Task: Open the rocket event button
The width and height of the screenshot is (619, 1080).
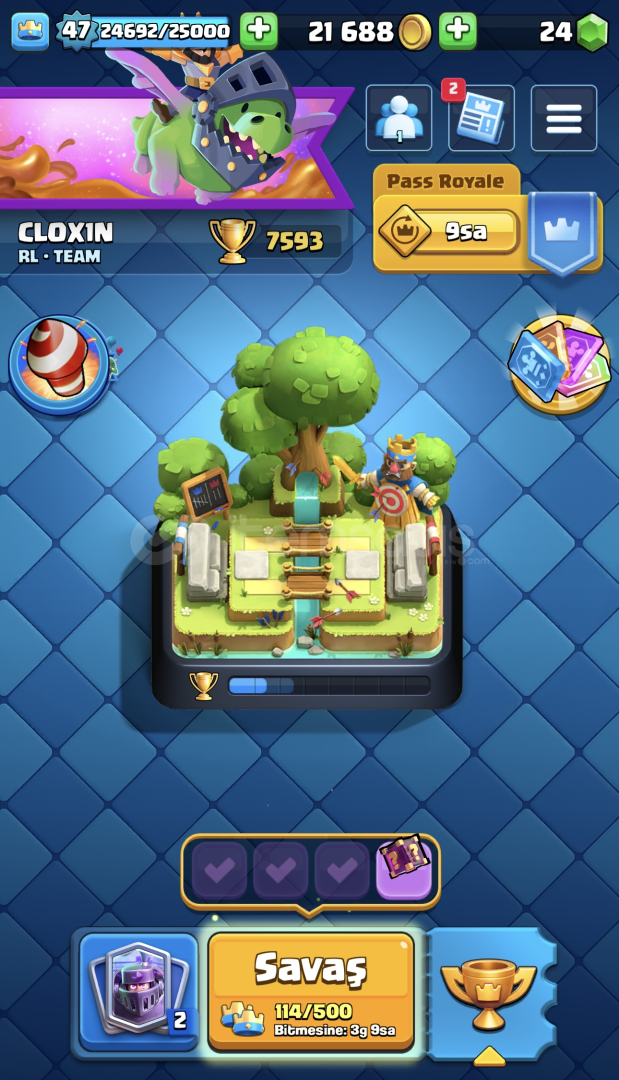Action: 62,365
